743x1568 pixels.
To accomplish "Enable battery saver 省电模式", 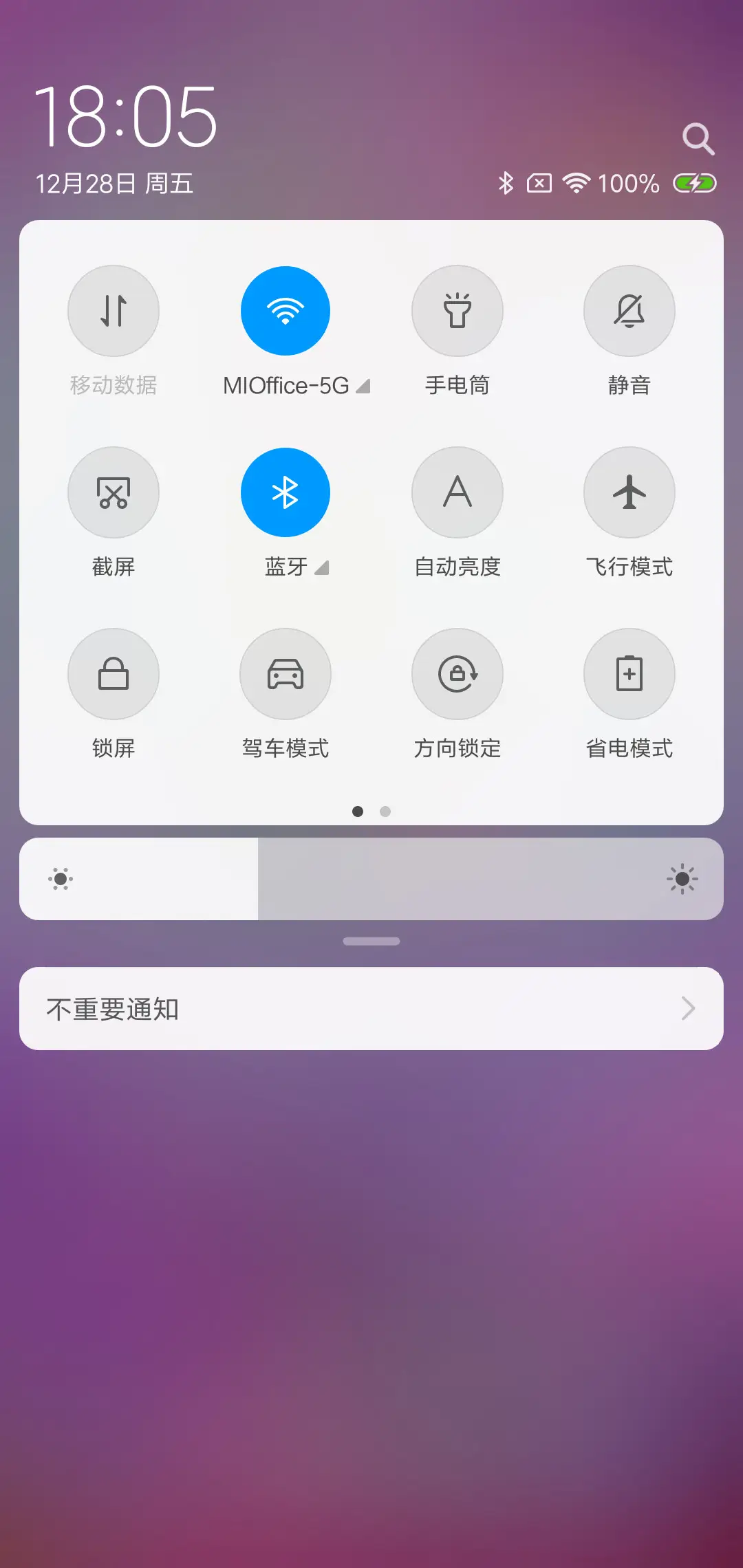I will (x=629, y=675).
